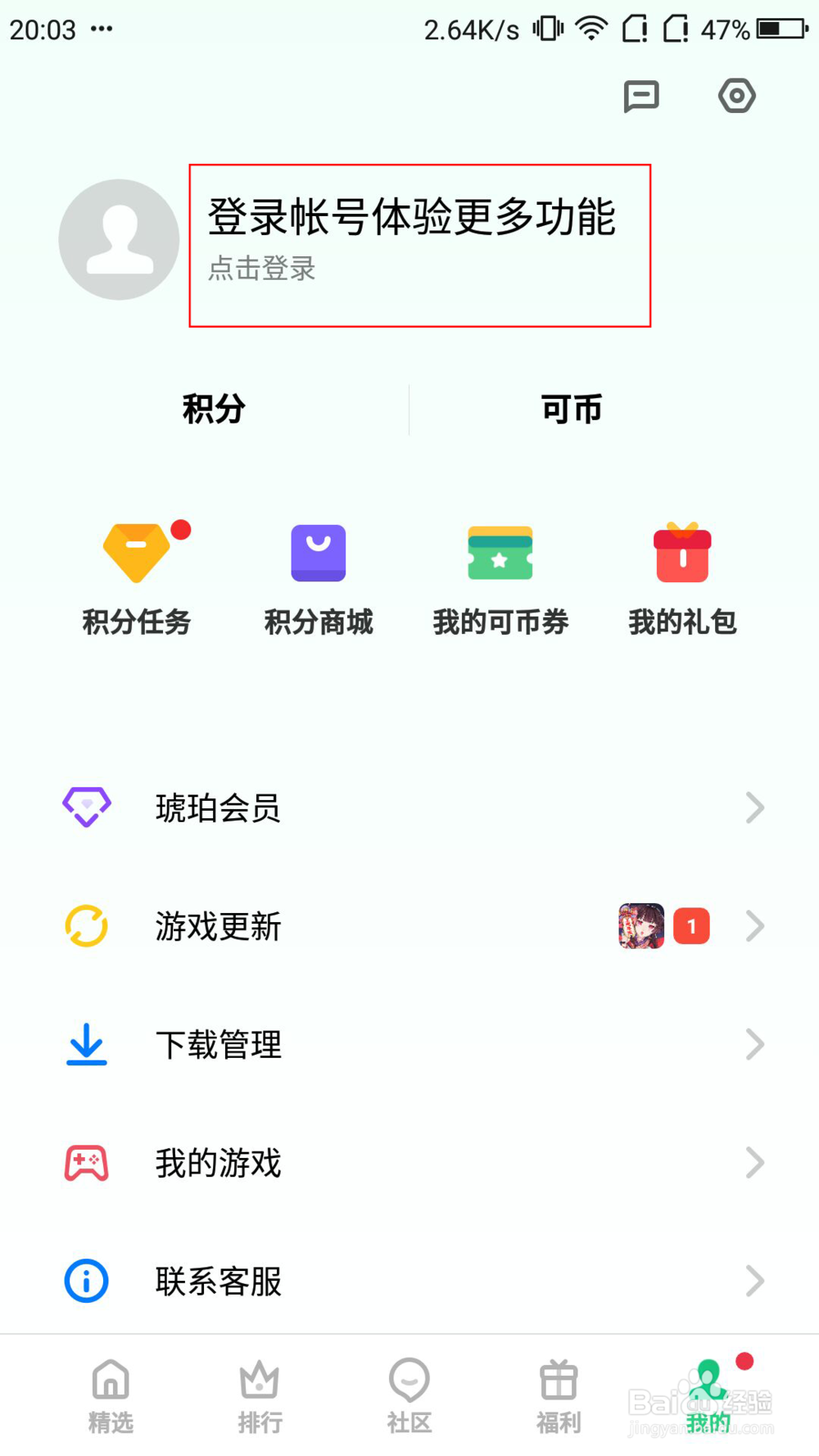This screenshot has height=1456, width=819.
Task: Expand 下载管理 via its arrow
Action: point(755,1044)
